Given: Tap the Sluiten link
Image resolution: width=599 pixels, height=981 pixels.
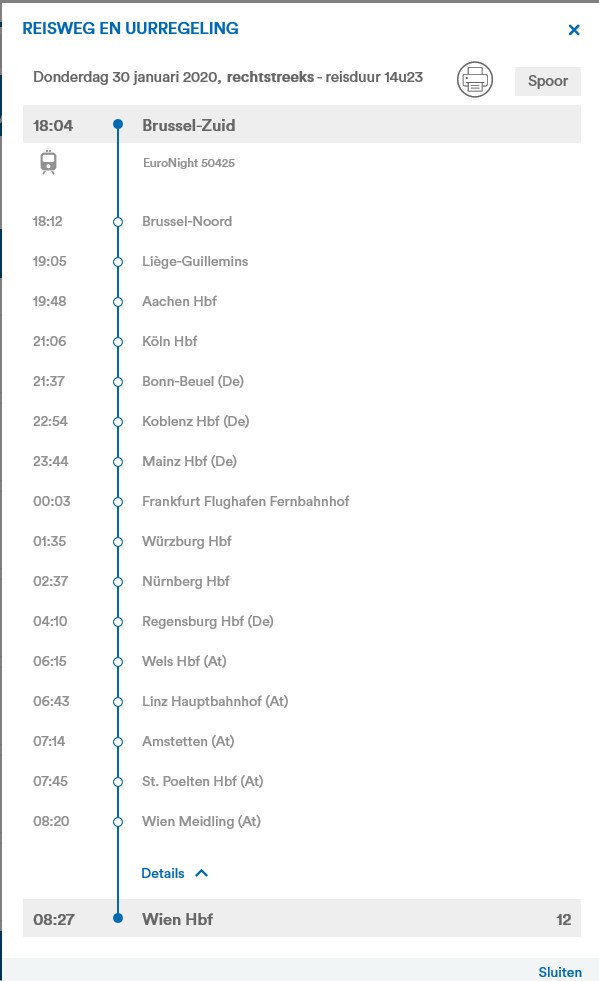Looking at the screenshot, I should (560, 972).
